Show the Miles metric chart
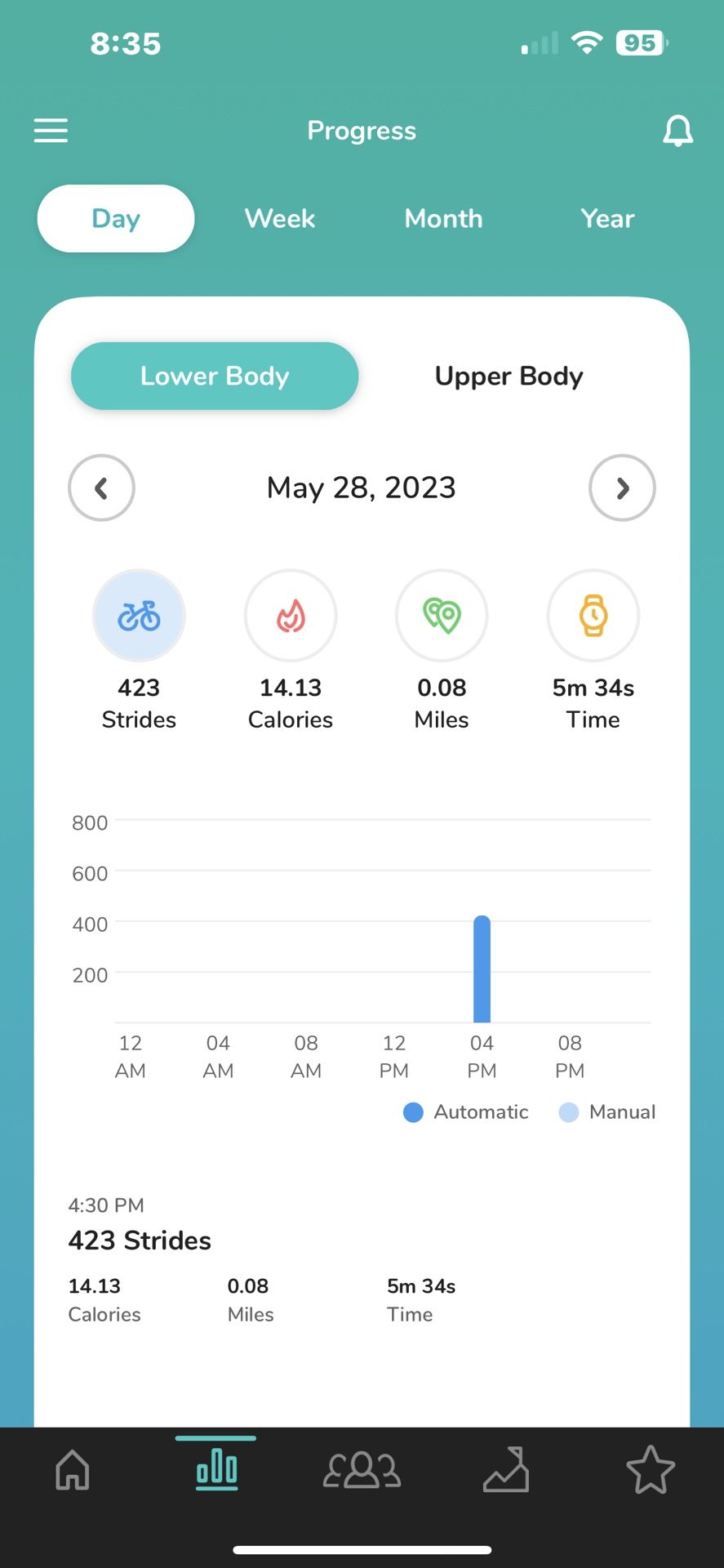724x1568 pixels. point(442,616)
